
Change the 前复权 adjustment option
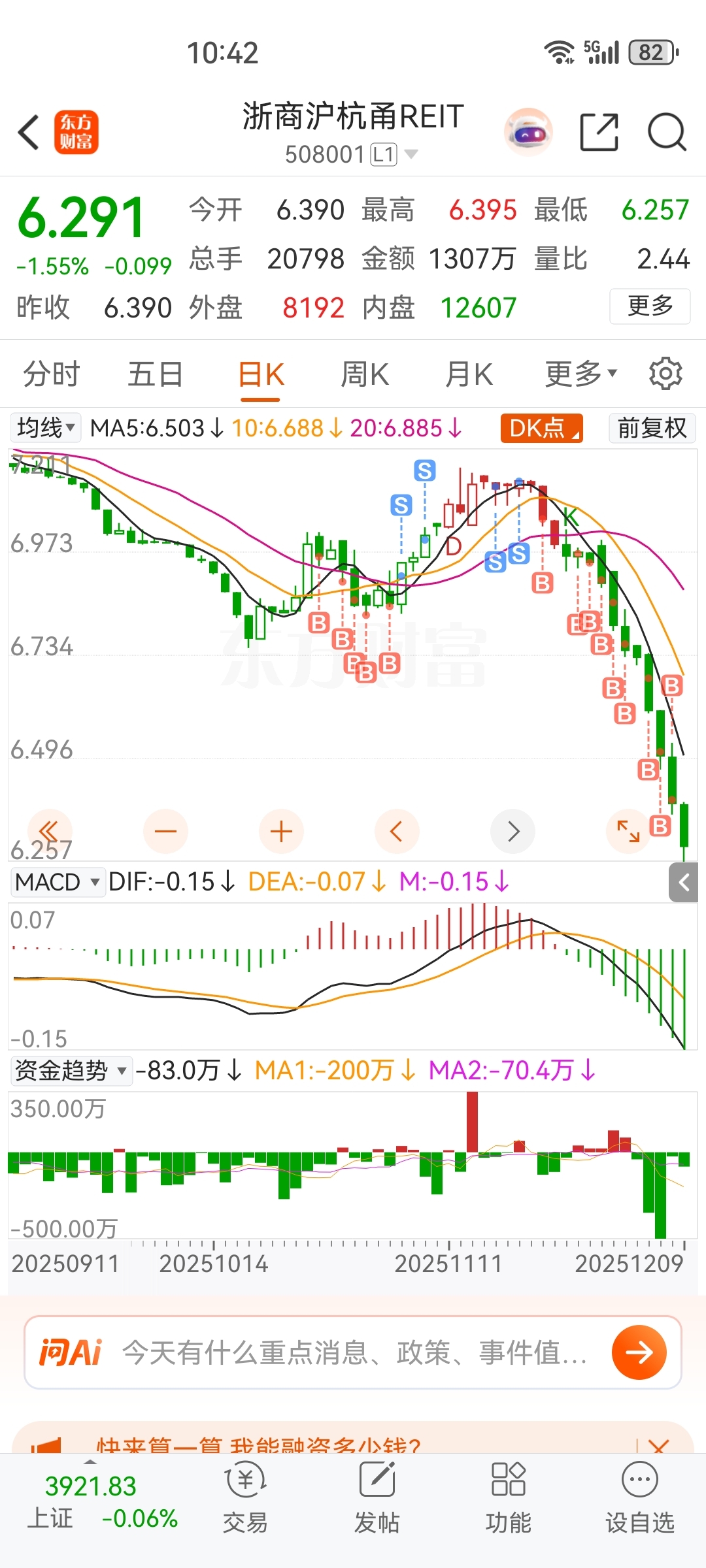[652, 428]
